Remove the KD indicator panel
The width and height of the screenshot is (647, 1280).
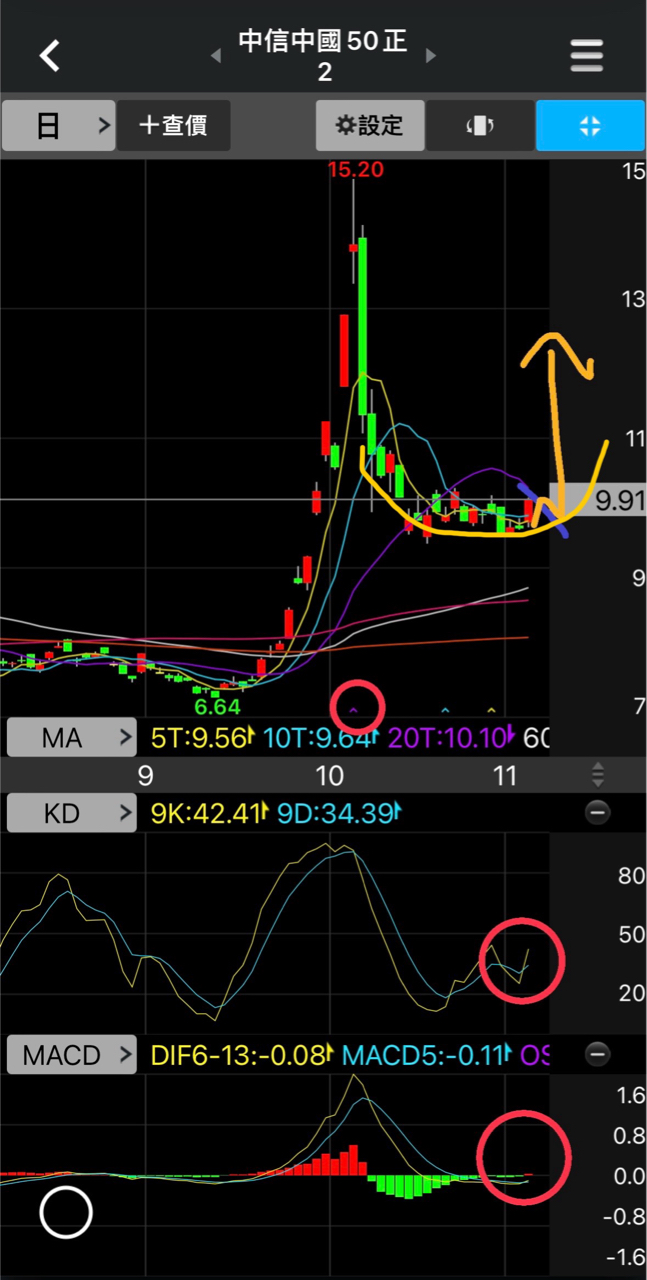[597, 813]
